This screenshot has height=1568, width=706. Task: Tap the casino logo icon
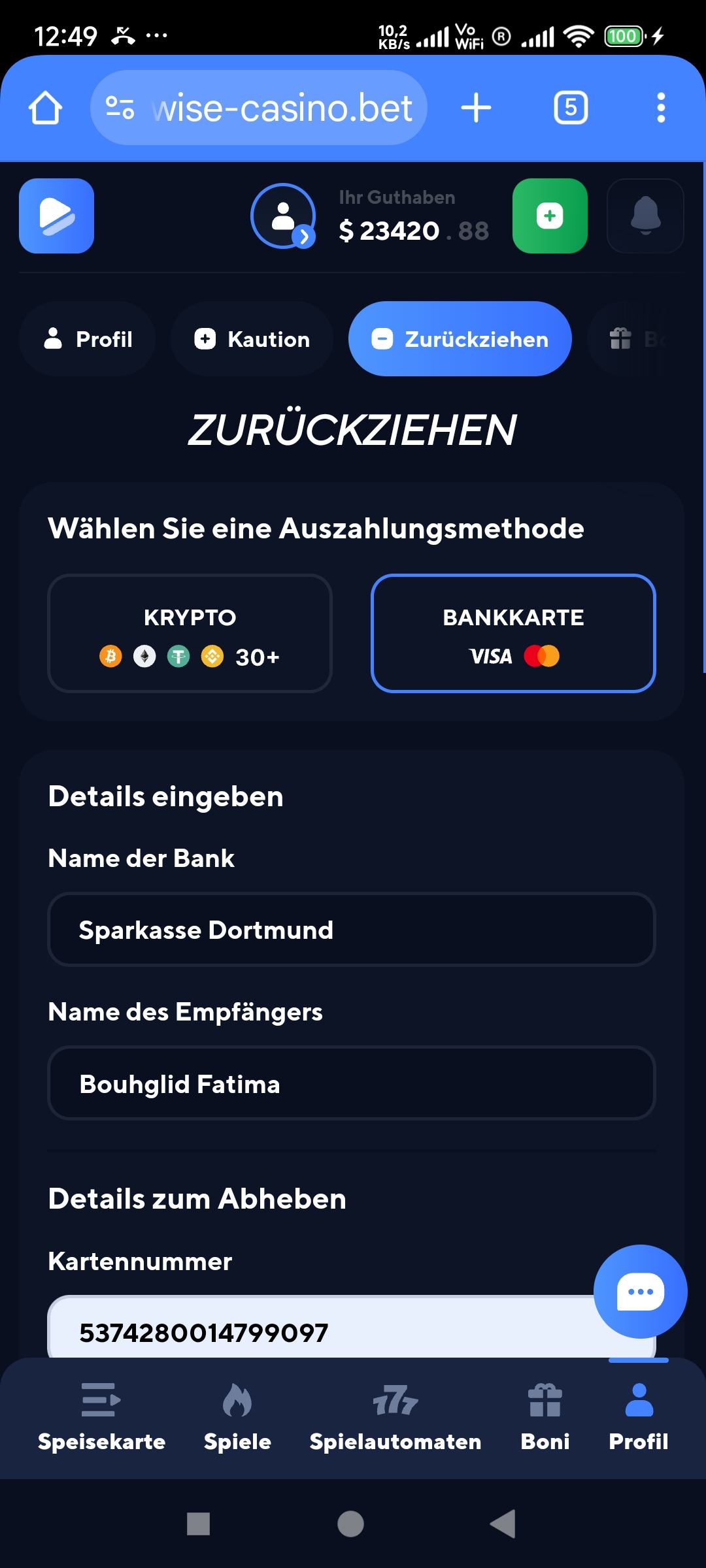point(57,216)
